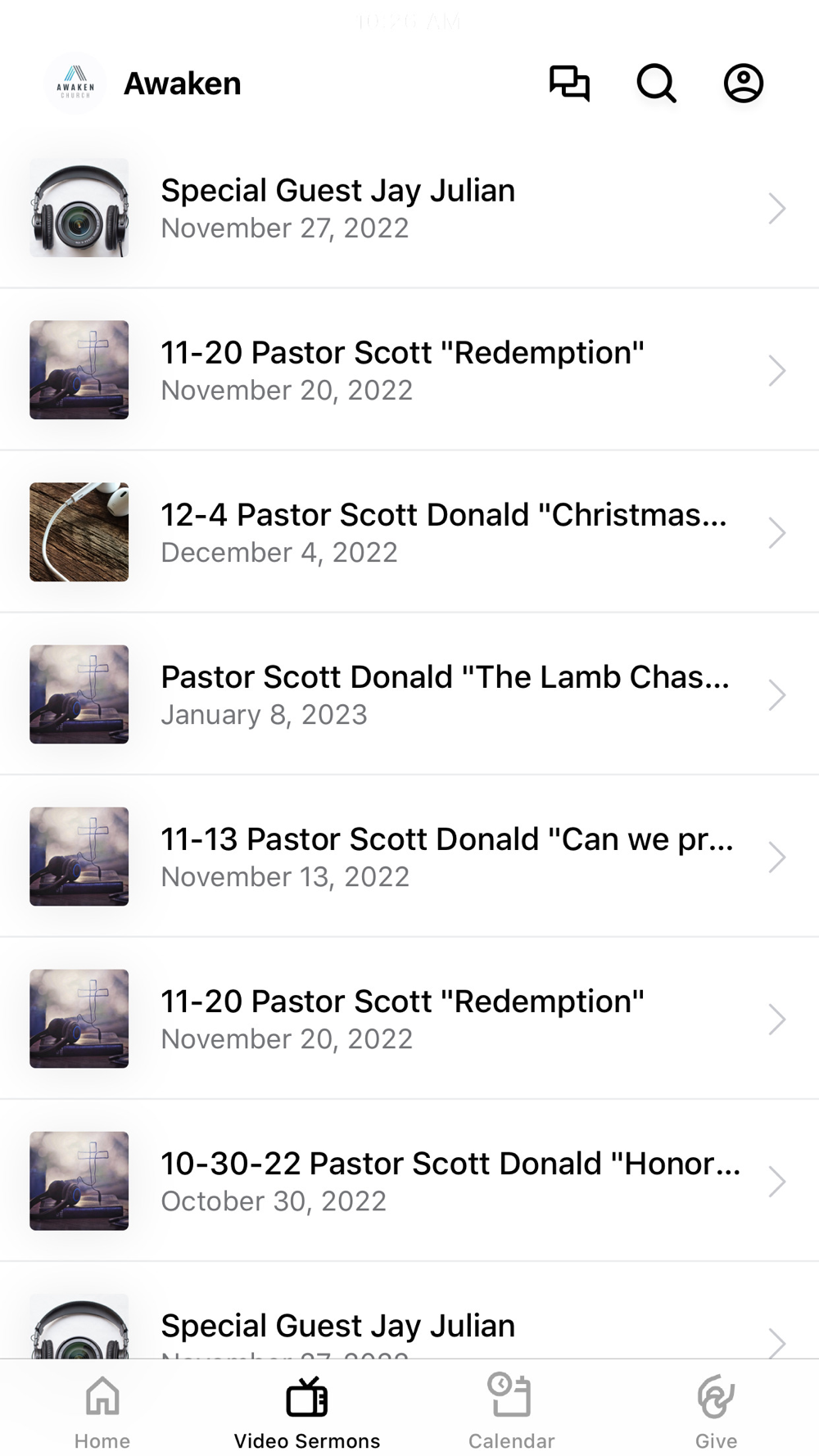
Task: Select the Video Sermons tab
Action: pyautogui.click(x=307, y=1410)
